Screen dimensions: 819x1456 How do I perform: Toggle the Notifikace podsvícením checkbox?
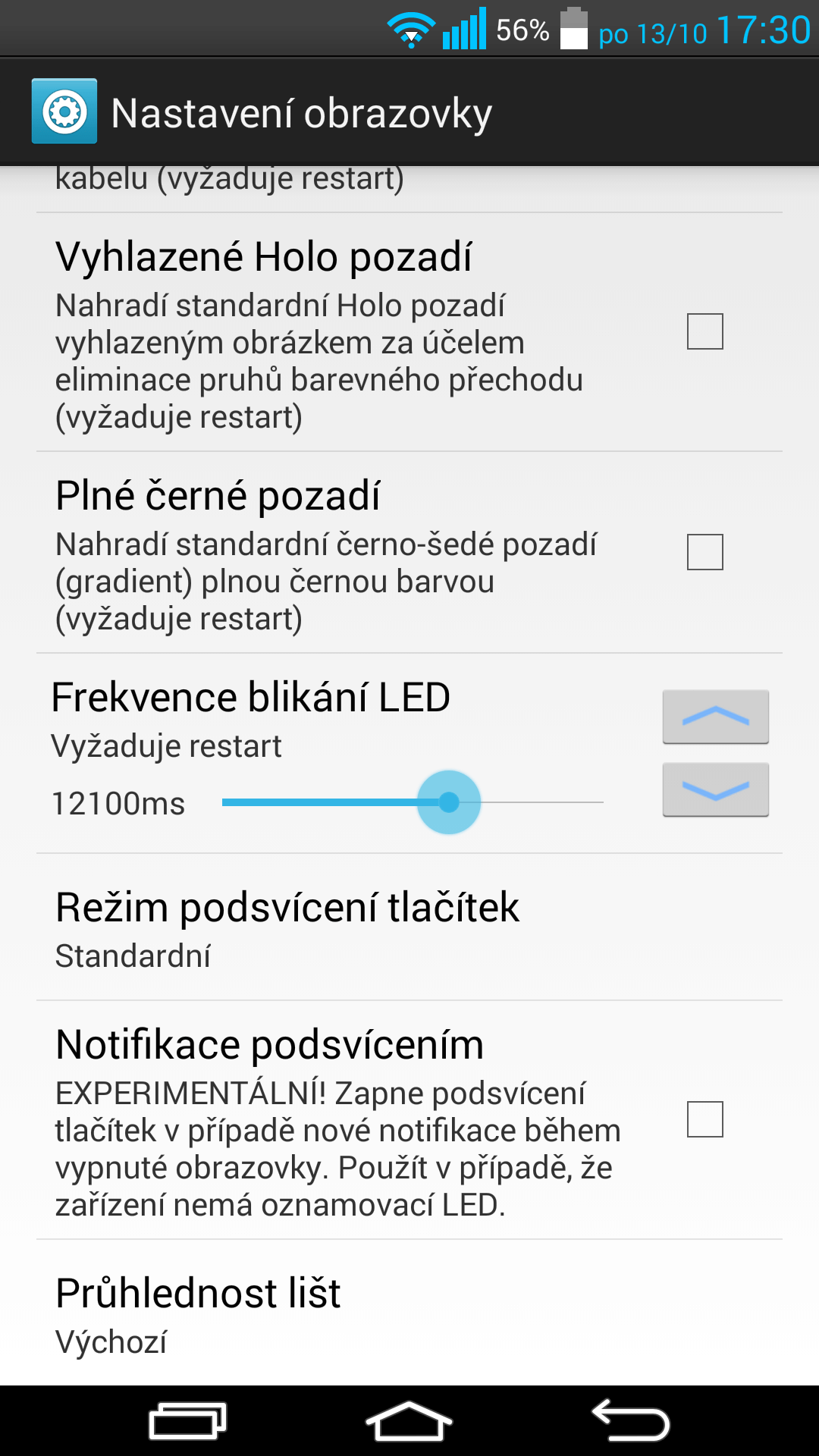(704, 1119)
